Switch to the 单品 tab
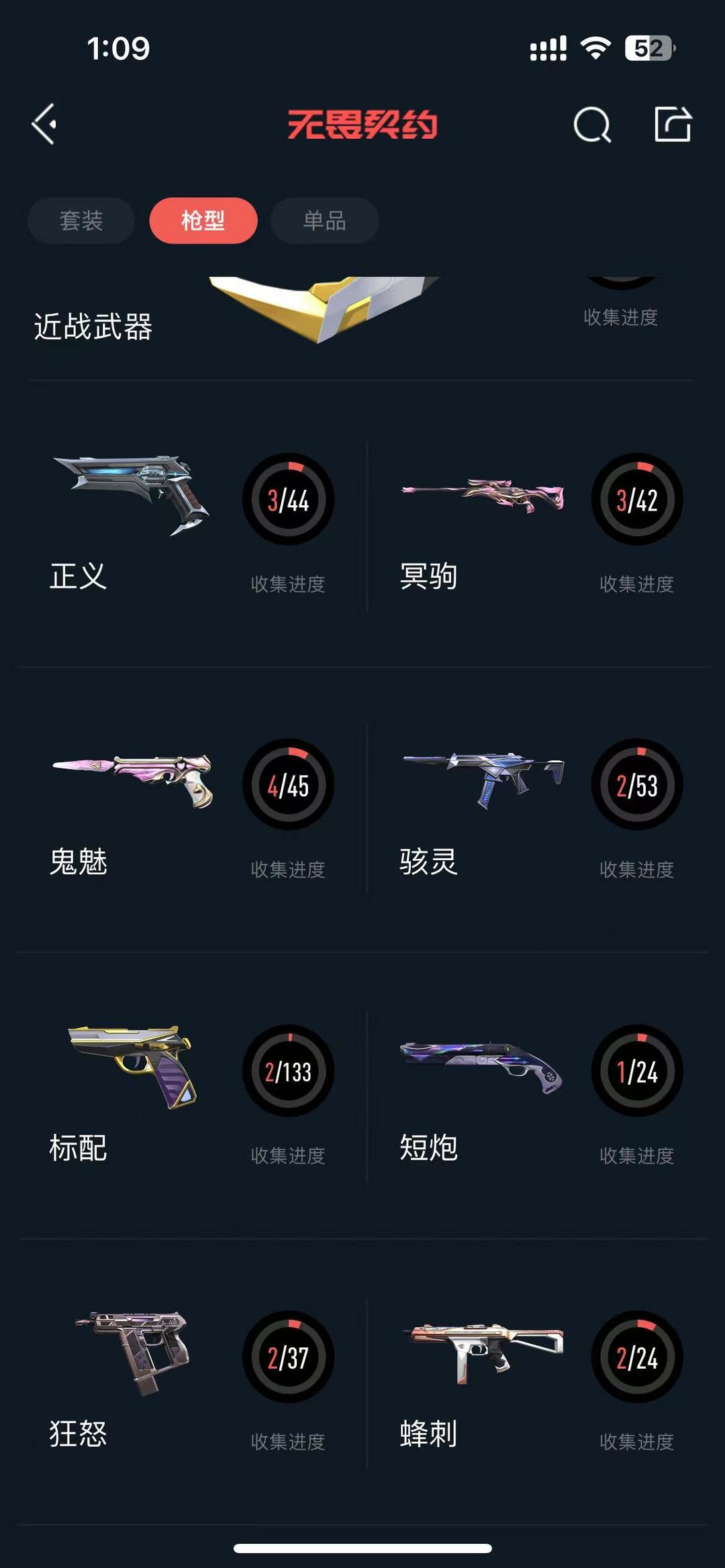The height and width of the screenshot is (1568, 725). tap(324, 221)
